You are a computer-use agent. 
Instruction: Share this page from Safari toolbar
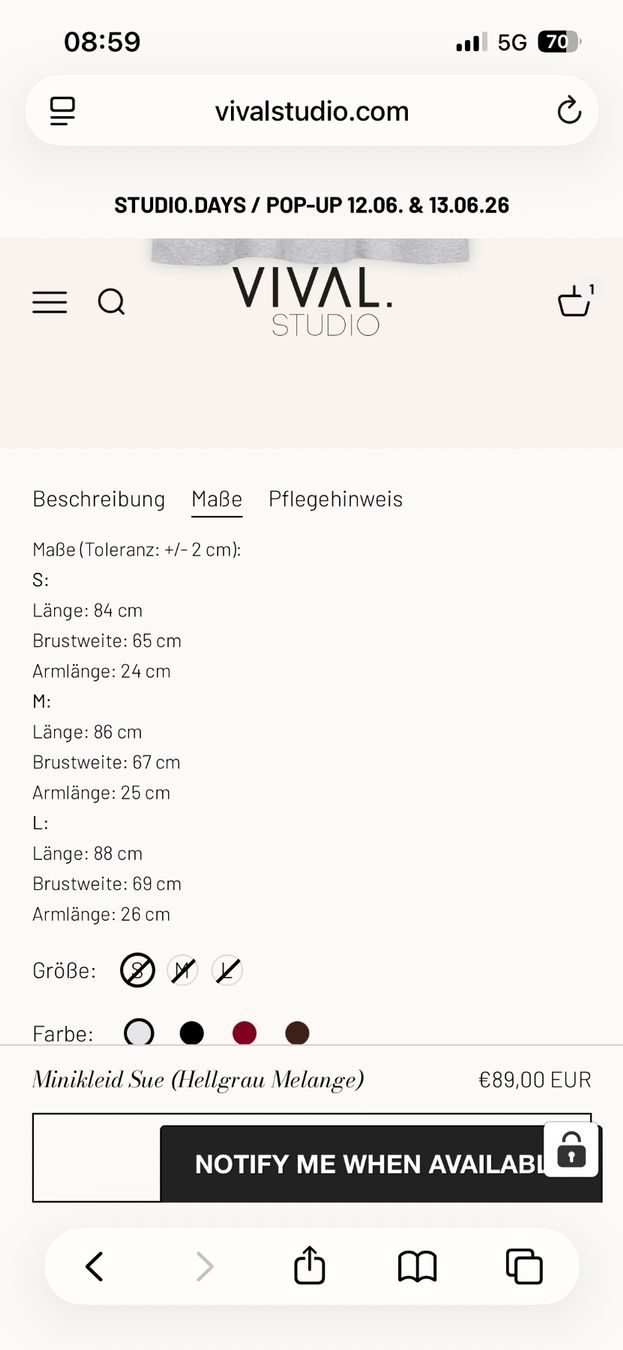tap(310, 1265)
